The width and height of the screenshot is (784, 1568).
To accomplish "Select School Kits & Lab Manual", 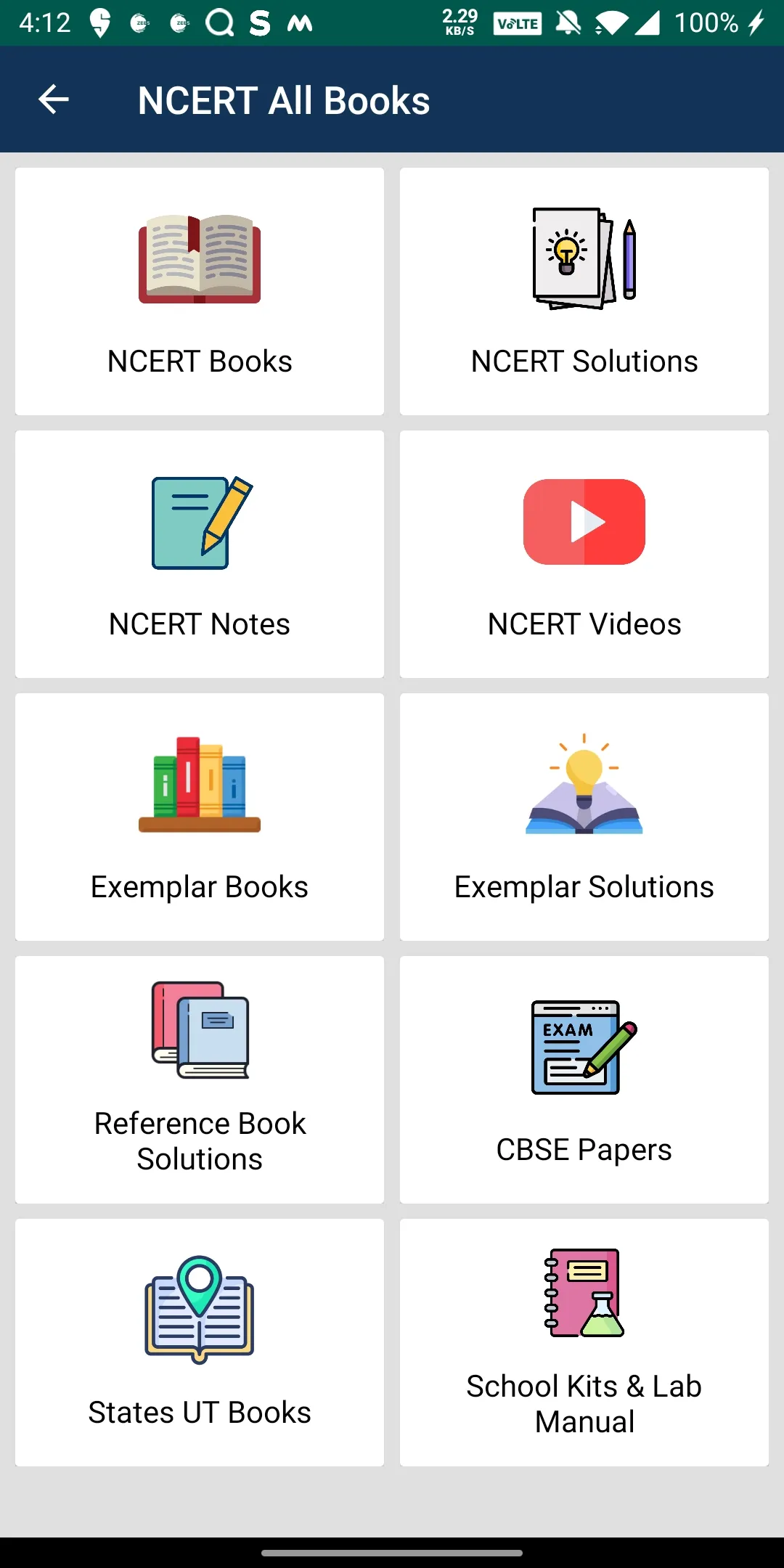I will coord(584,1343).
